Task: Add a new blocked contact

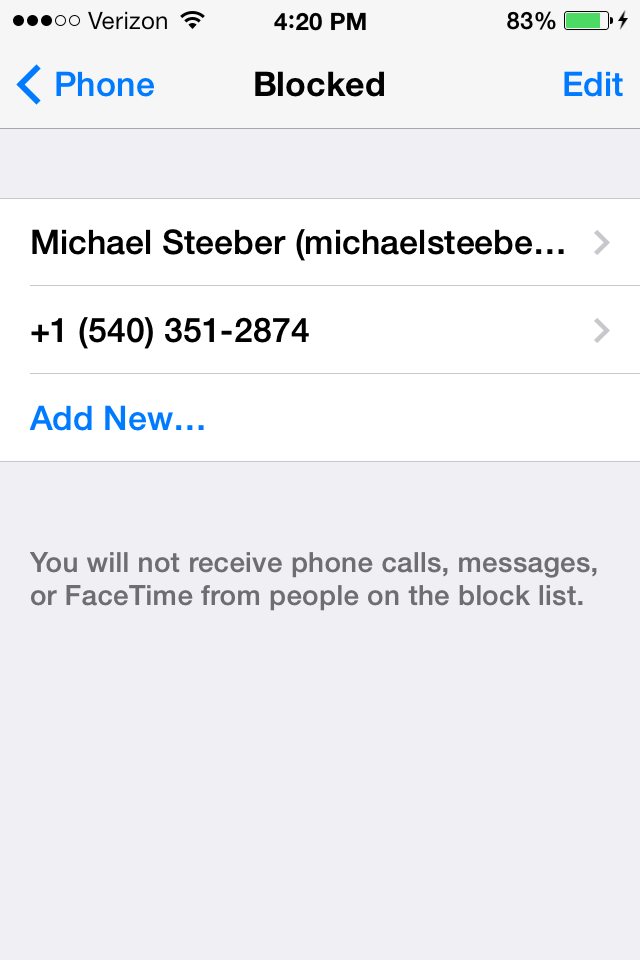Action: pyautogui.click(x=118, y=418)
